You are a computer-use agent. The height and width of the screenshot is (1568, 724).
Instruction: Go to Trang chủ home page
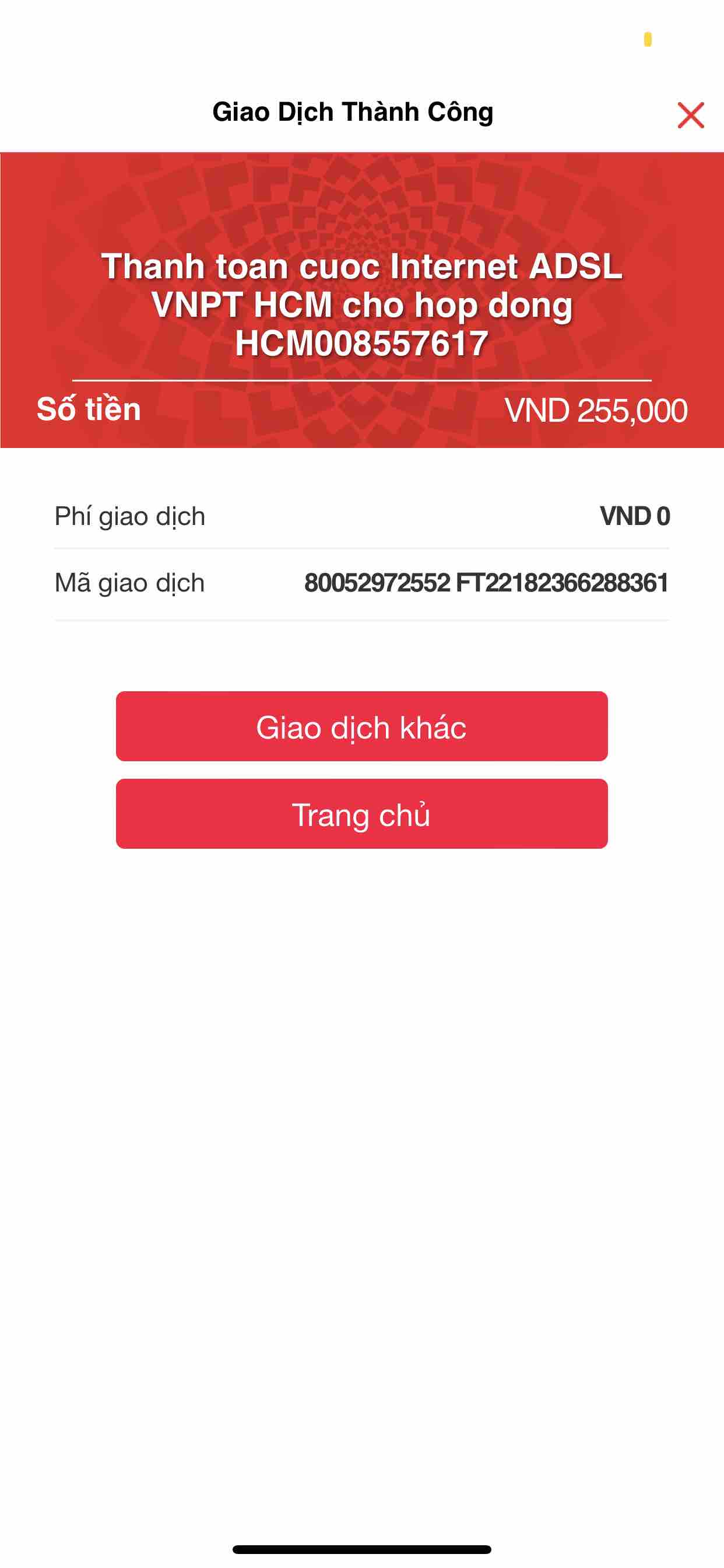pos(361,814)
